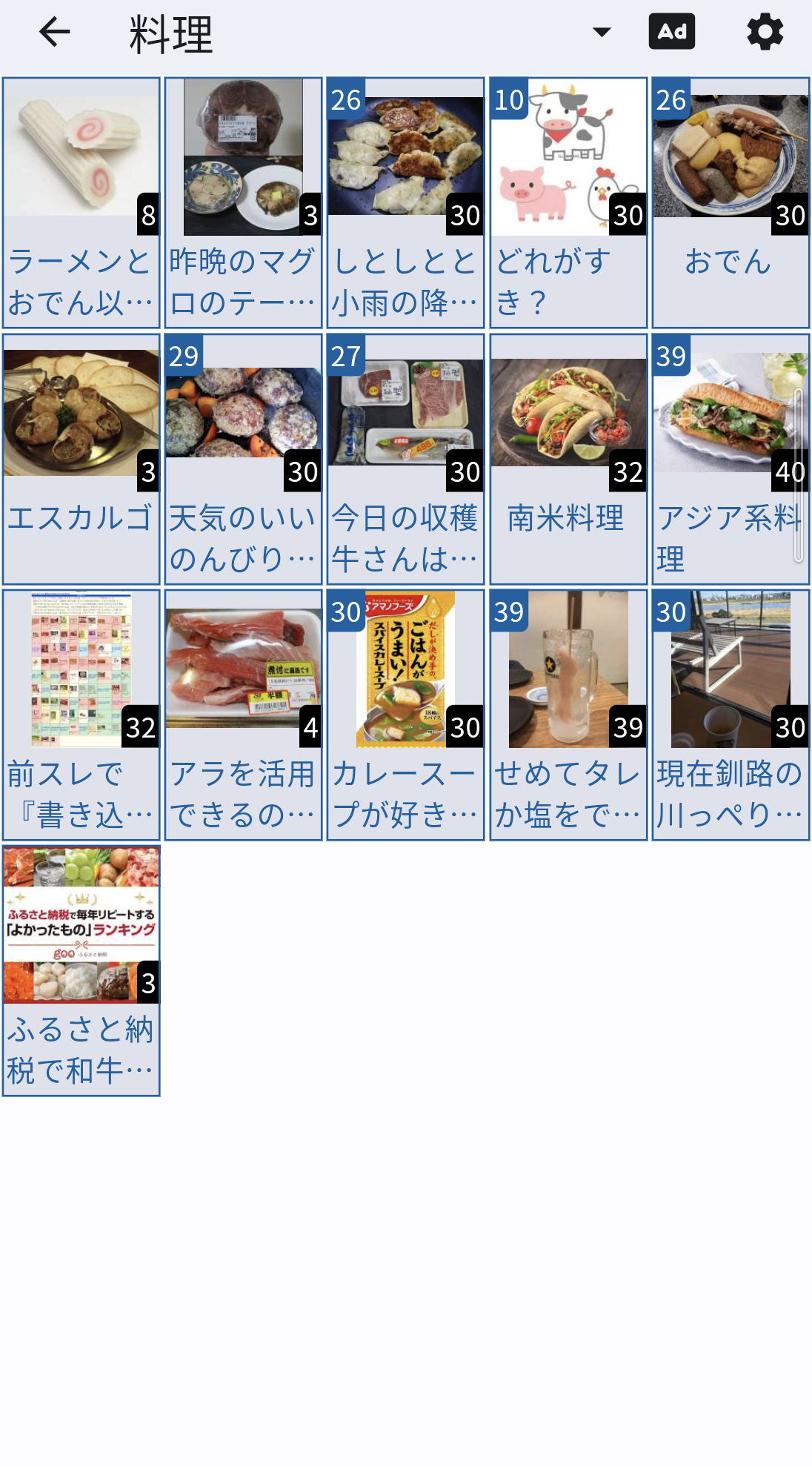Open the ラーメンとおでん以… thread
This screenshot has height=1467, width=812.
coord(81,202)
